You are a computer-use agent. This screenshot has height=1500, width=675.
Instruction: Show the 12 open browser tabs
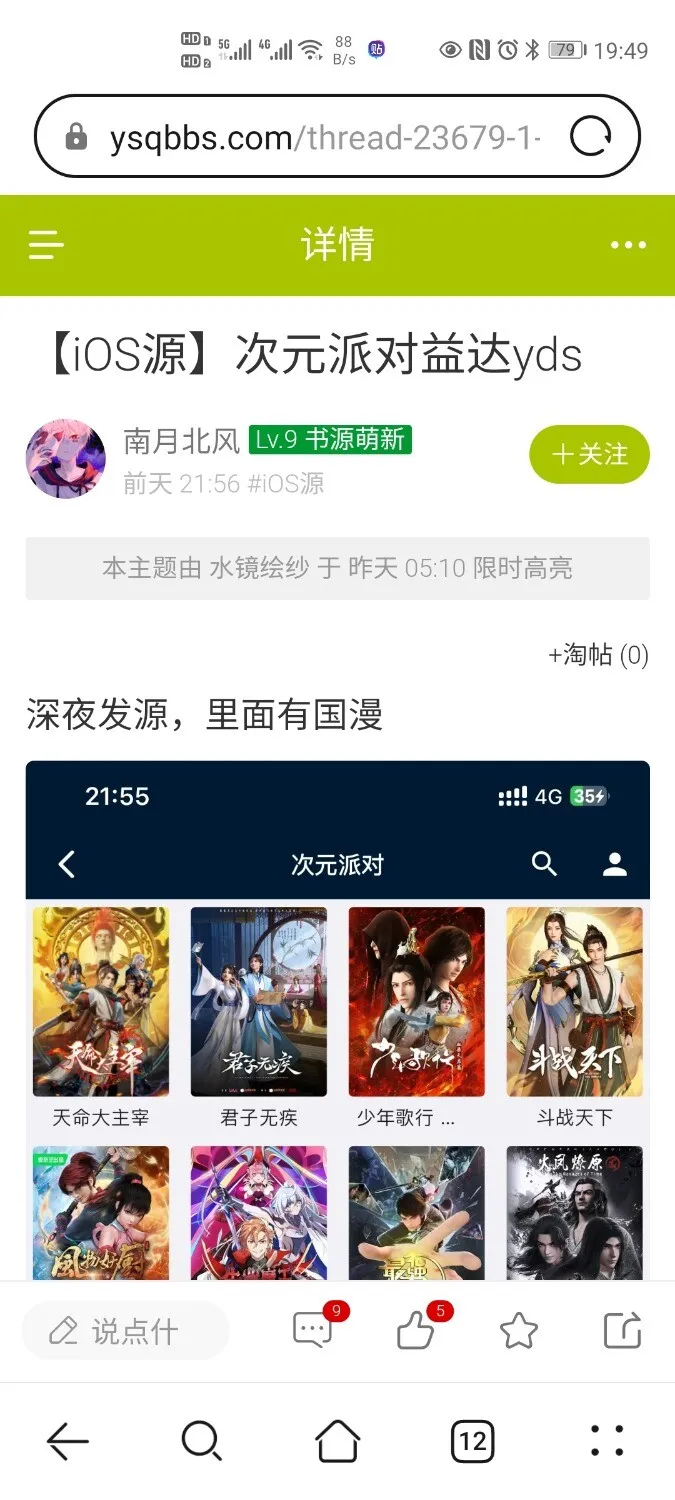472,1441
